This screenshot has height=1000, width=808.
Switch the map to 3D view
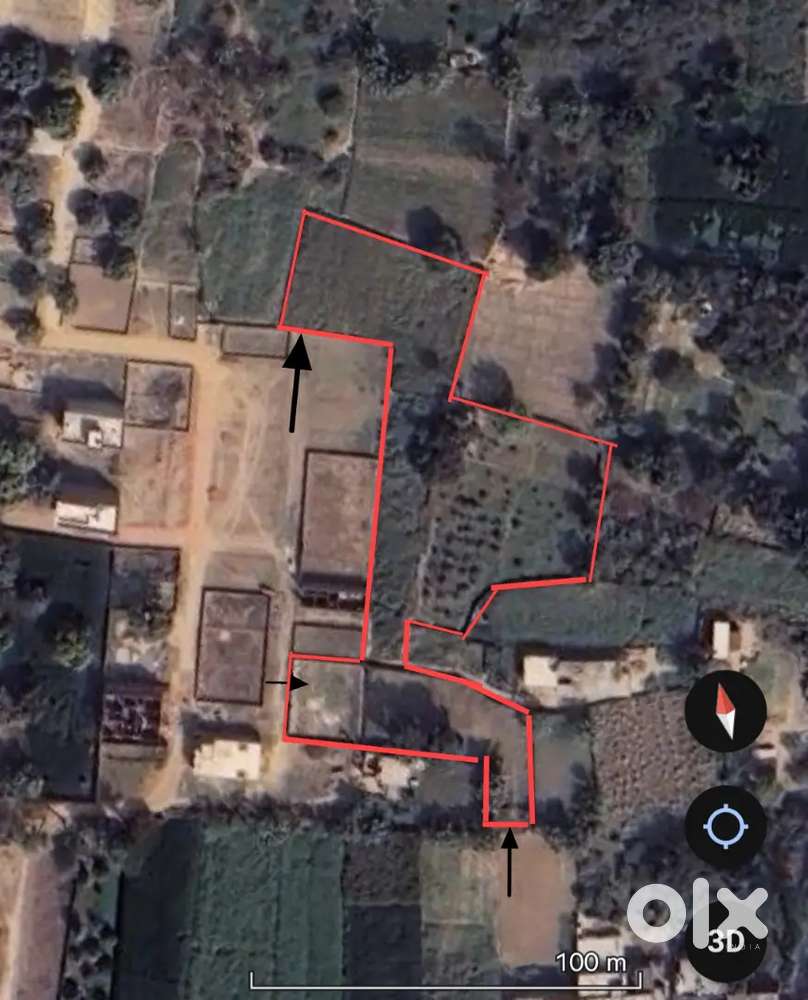[725, 941]
